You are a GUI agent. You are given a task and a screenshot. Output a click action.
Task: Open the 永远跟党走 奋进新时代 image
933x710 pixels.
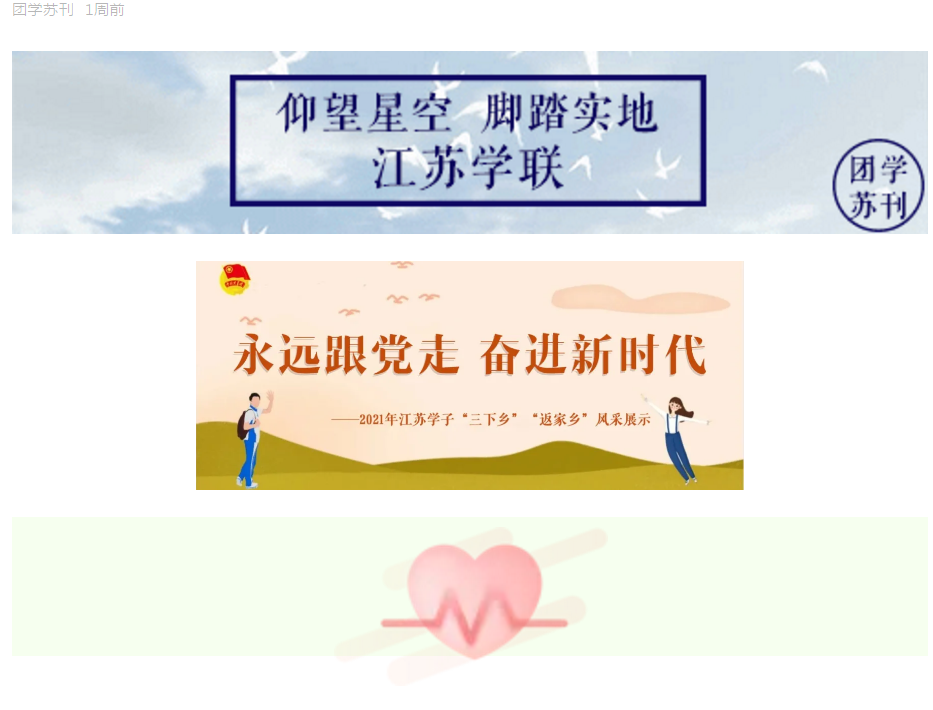click(x=469, y=375)
